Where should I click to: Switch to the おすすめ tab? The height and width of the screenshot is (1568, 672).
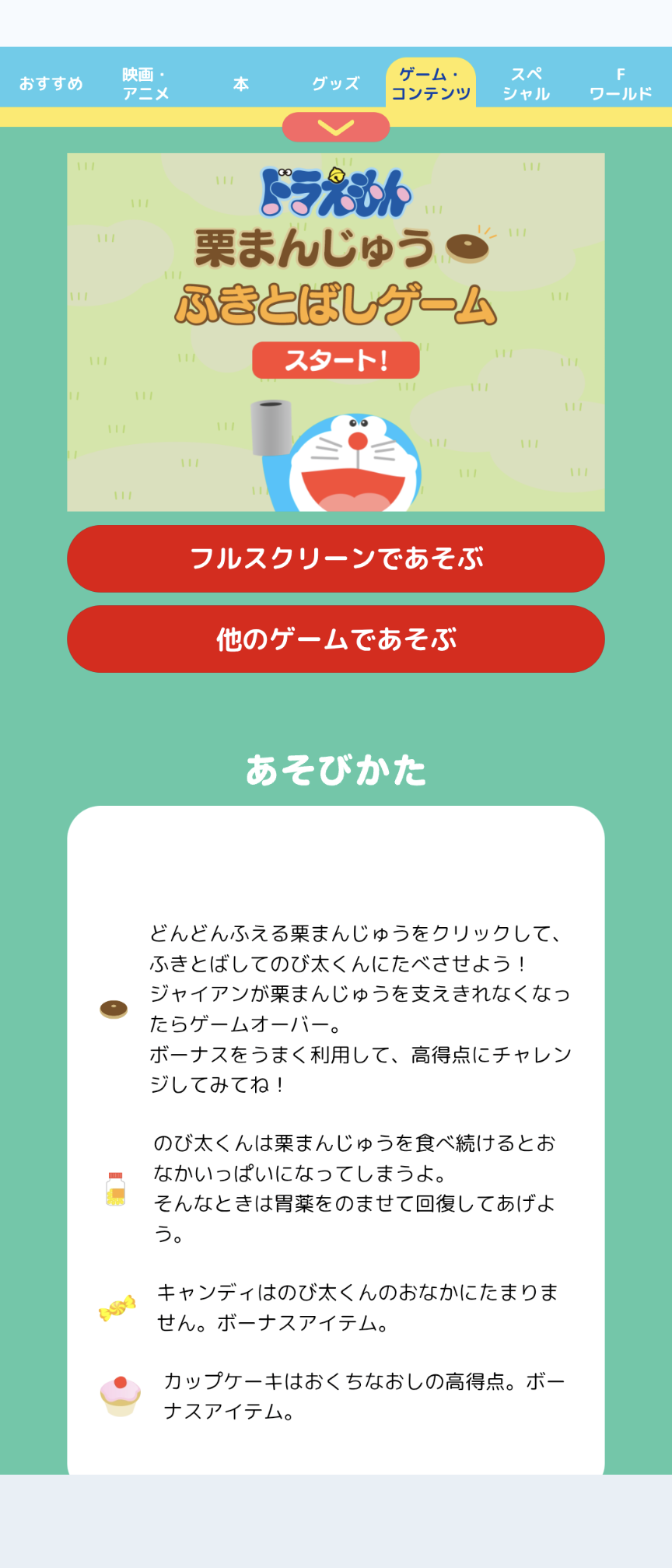click(x=51, y=83)
